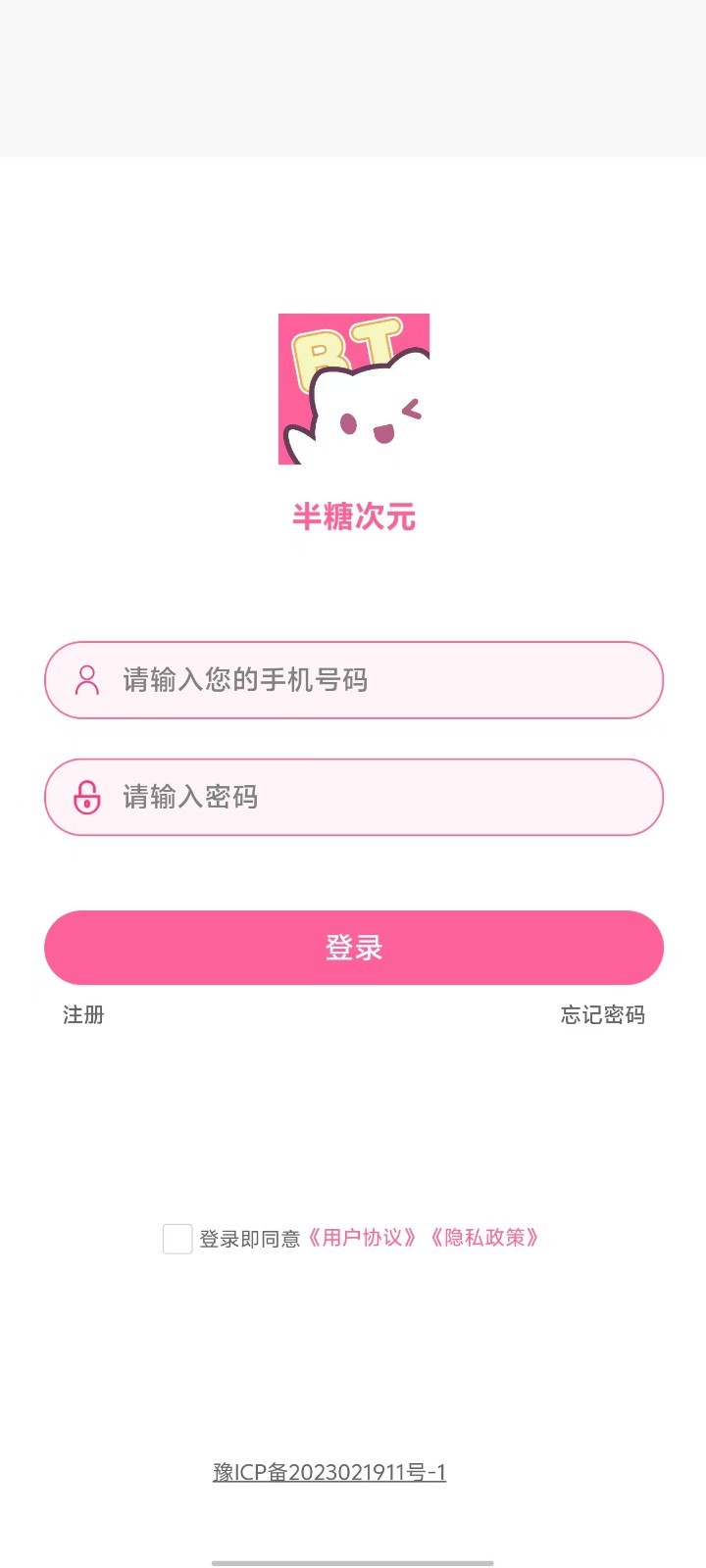Open 《用户协议》 user agreement
706x1568 pixels.
tap(364, 1238)
